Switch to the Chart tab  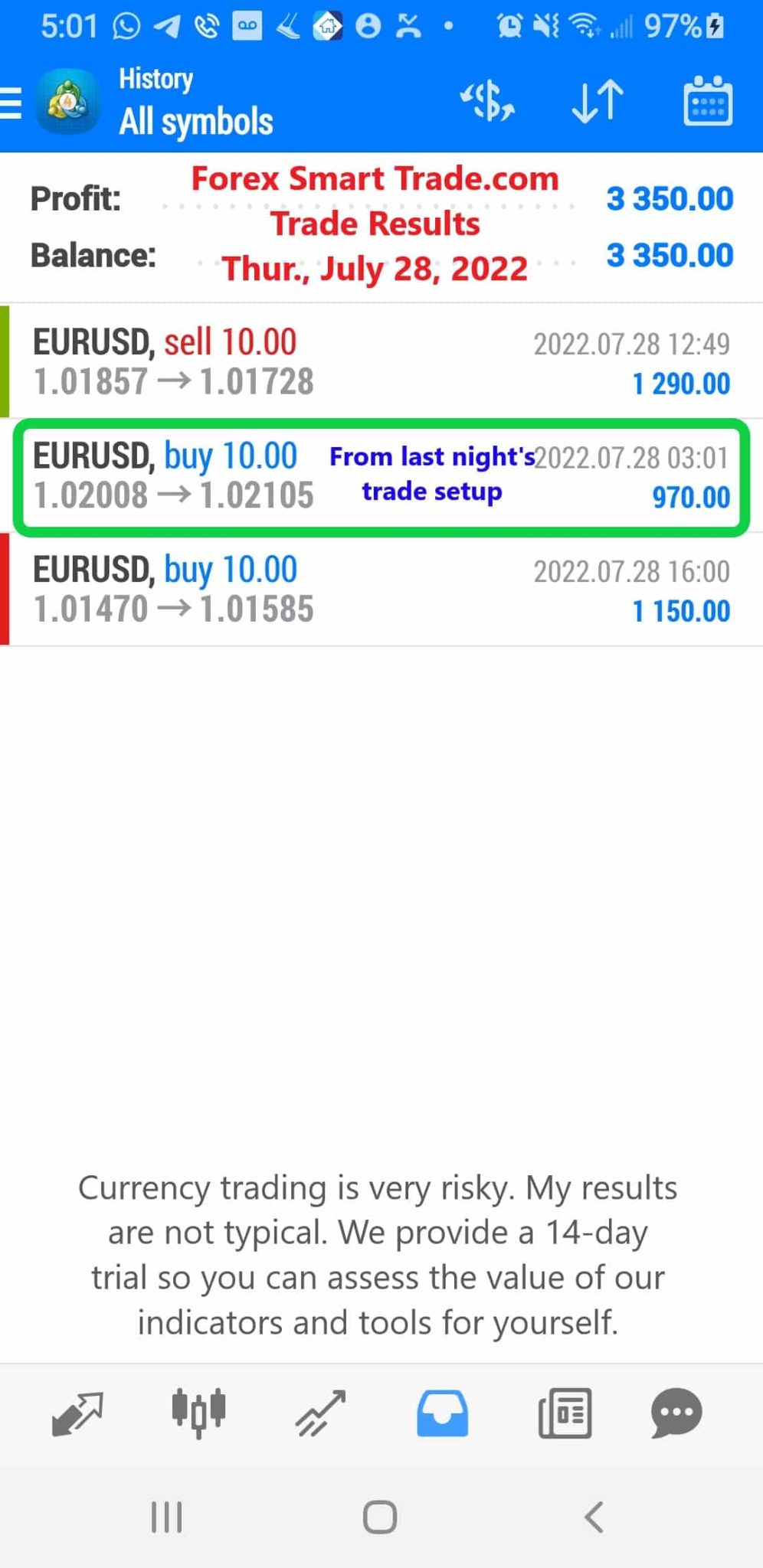point(198,1413)
